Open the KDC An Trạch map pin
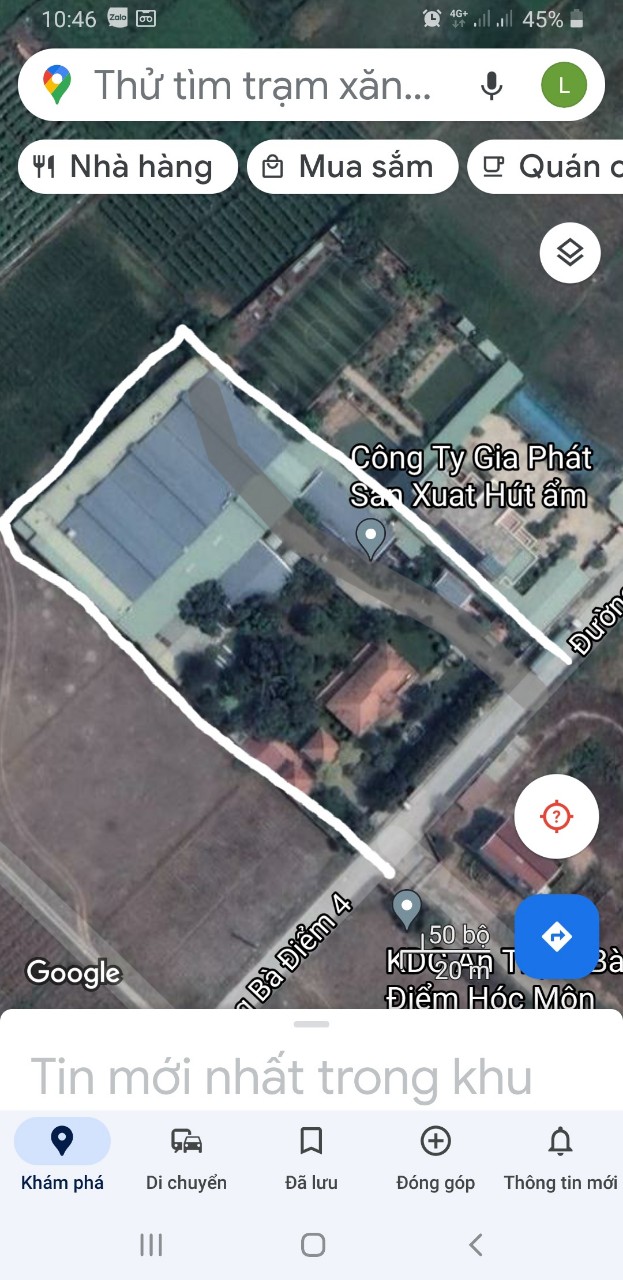 click(x=406, y=908)
